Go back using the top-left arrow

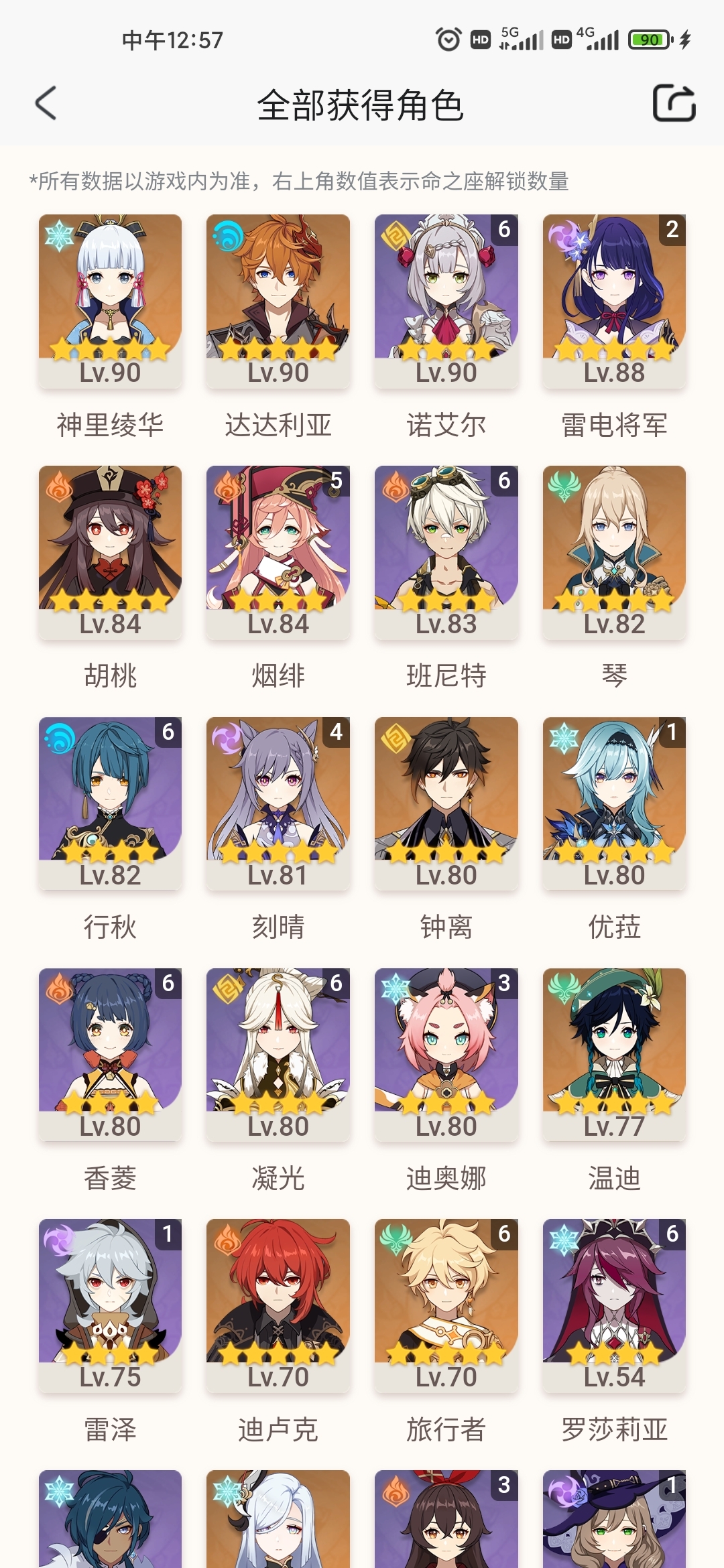46,104
